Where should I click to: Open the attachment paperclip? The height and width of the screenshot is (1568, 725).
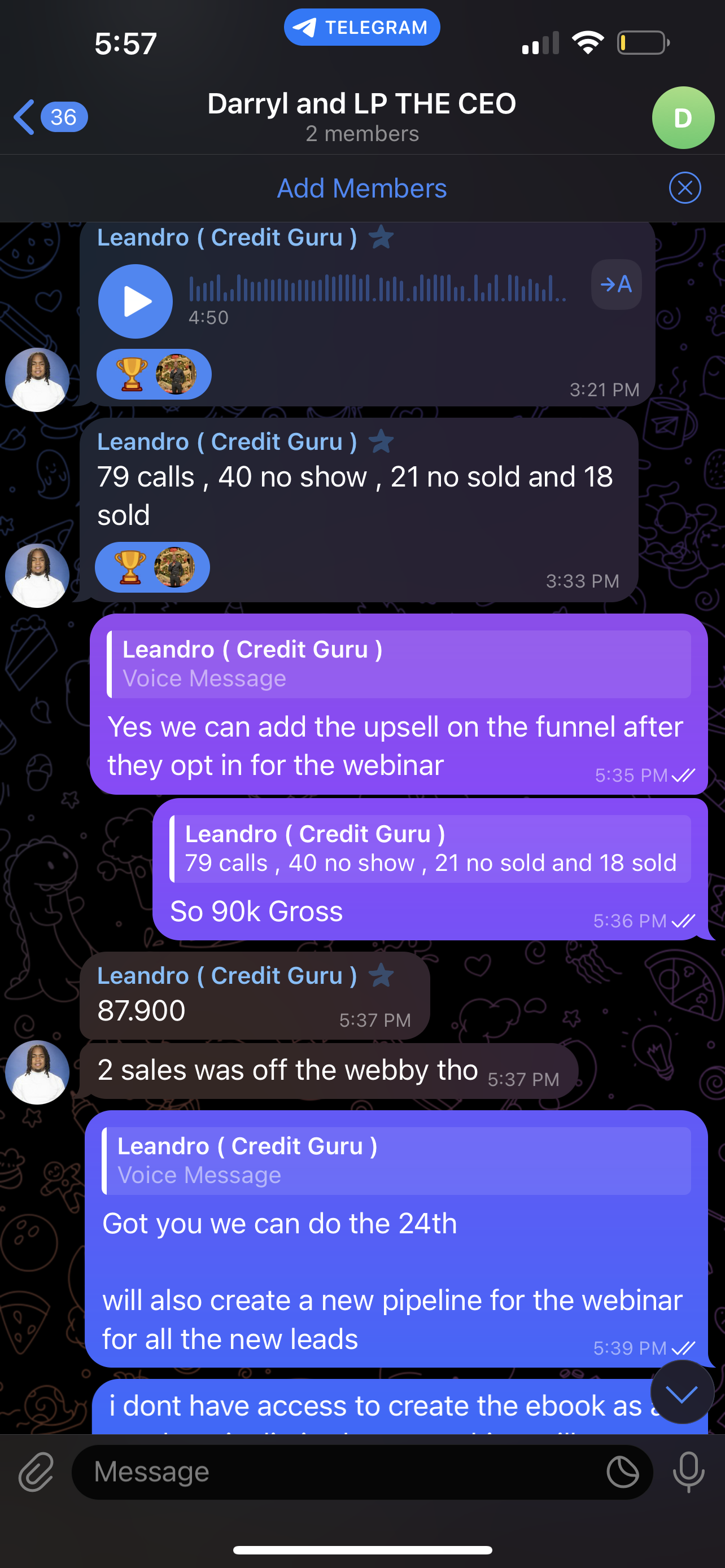click(x=36, y=1473)
